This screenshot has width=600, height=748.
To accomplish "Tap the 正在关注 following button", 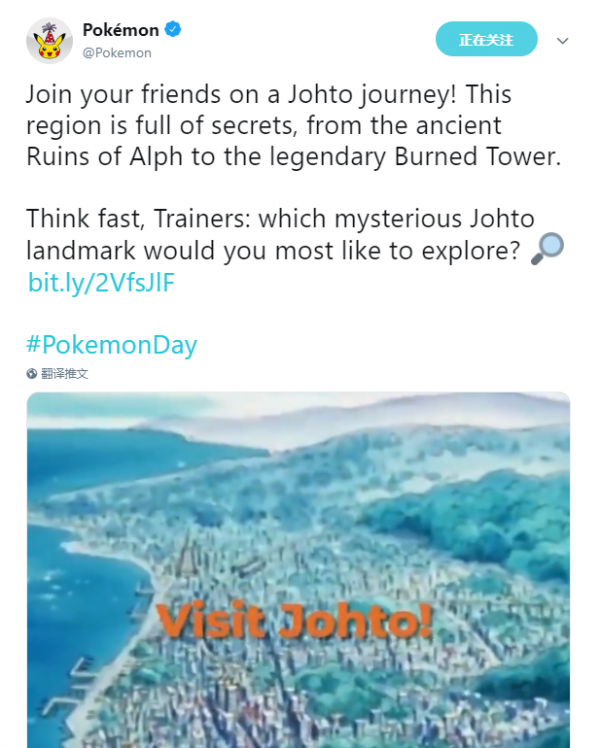I will click(486, 40).
